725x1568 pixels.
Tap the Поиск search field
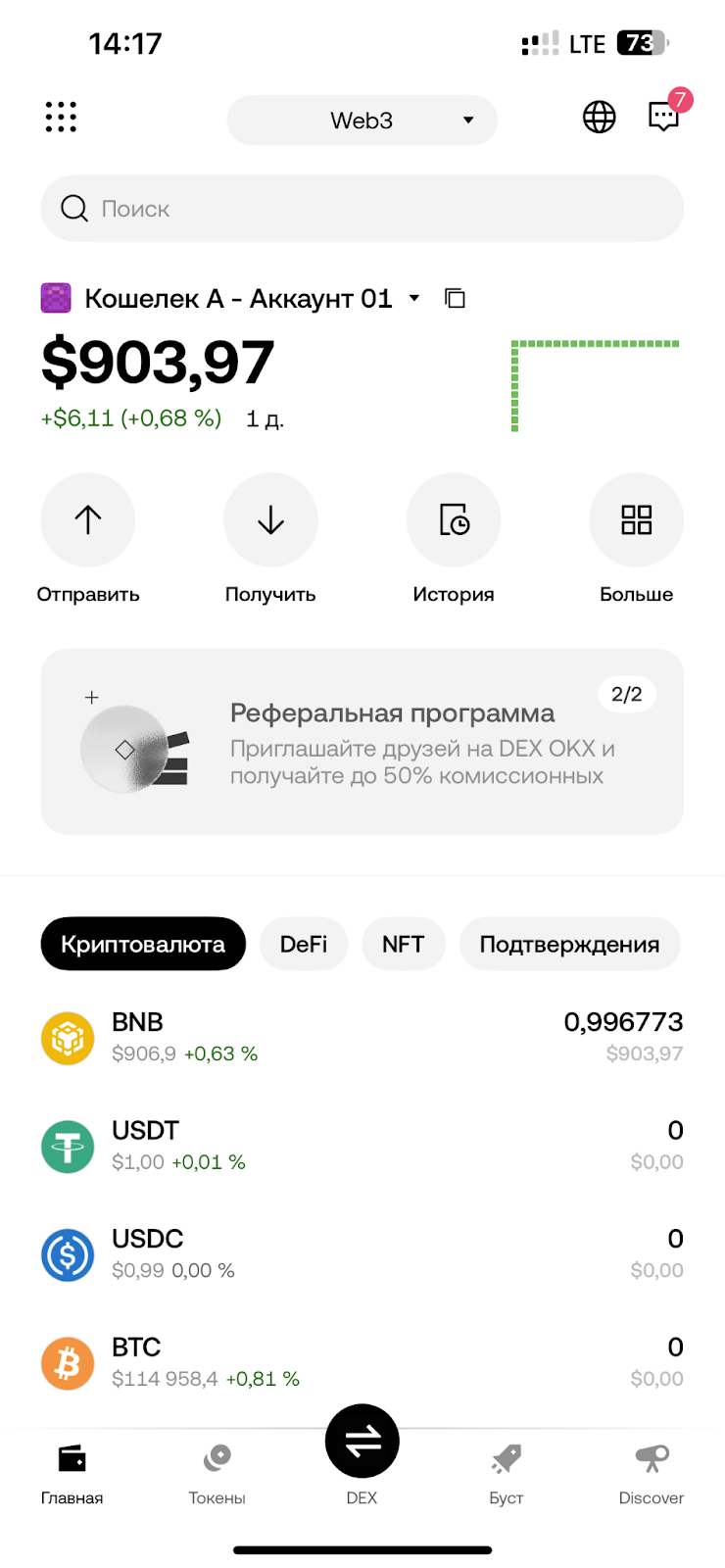pyautogui.click(x=362, y=209)
